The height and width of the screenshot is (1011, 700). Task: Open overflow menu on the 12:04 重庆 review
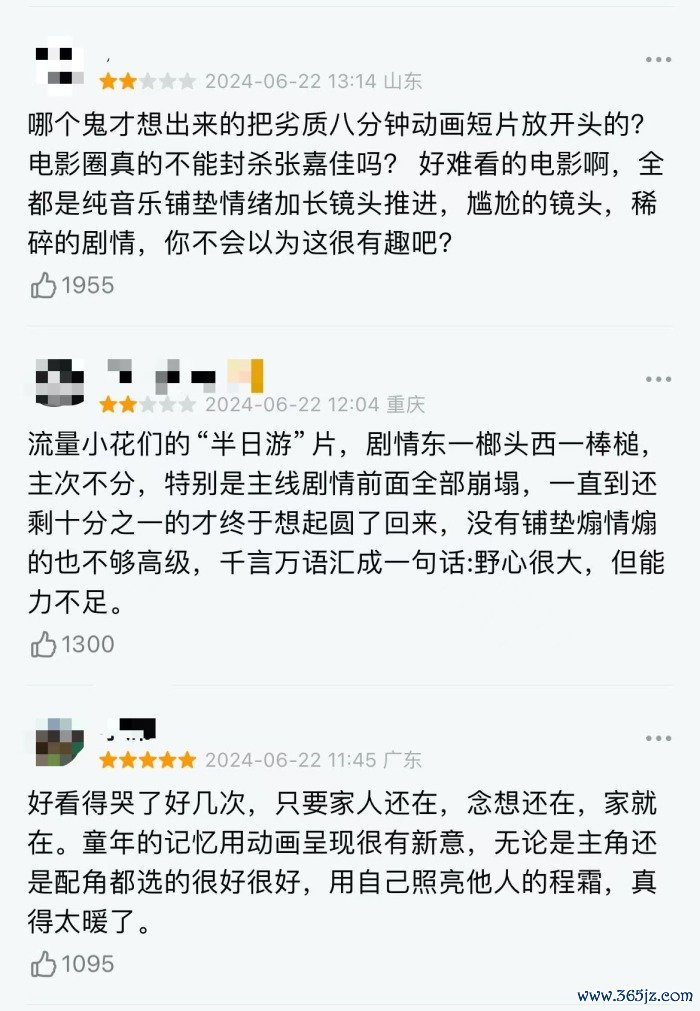(658, 380)
